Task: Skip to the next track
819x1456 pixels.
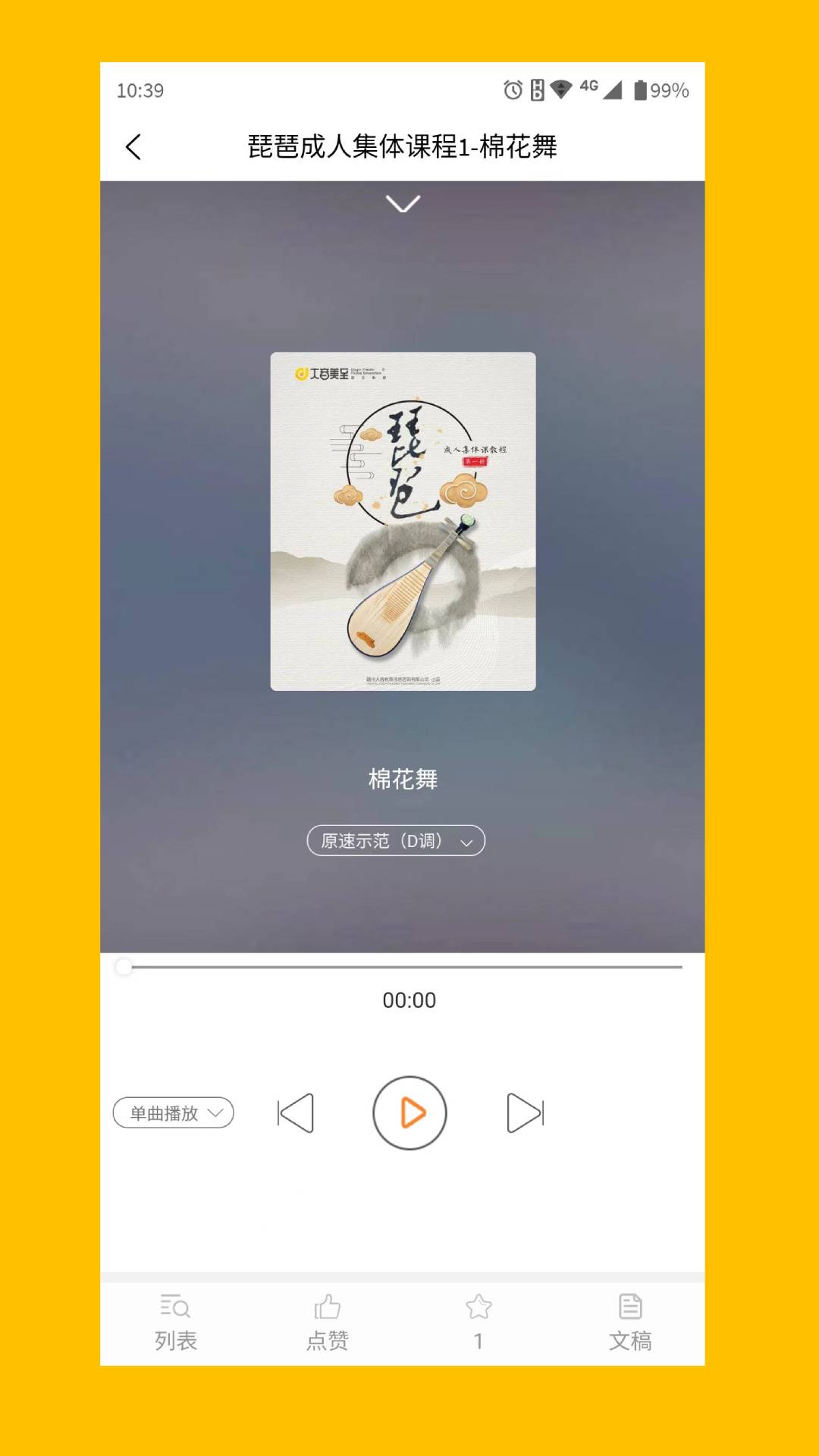Action: click(525, 1112)
